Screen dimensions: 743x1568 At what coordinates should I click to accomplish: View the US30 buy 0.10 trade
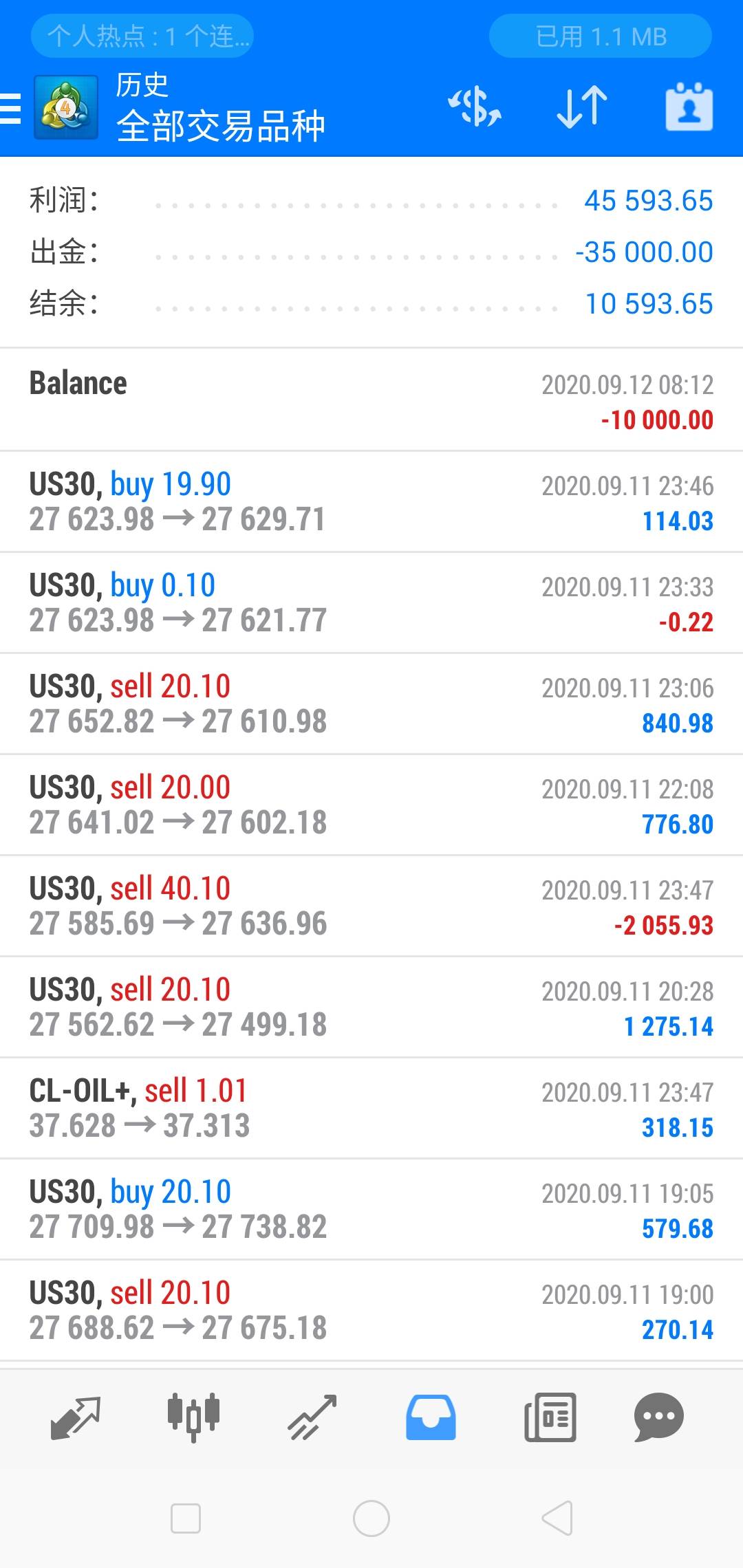(x=371, y=602)
